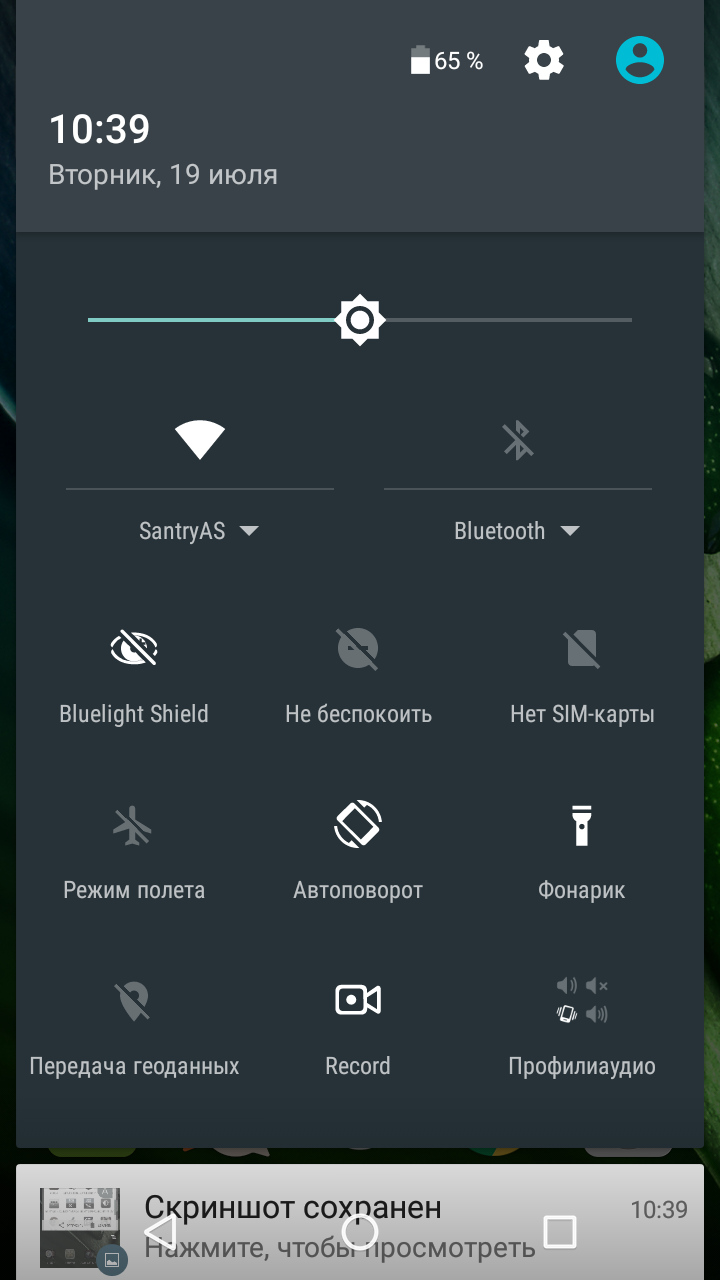Toggle Wi-Fi with the Wi-Fi icon

(x=200, y=440)
